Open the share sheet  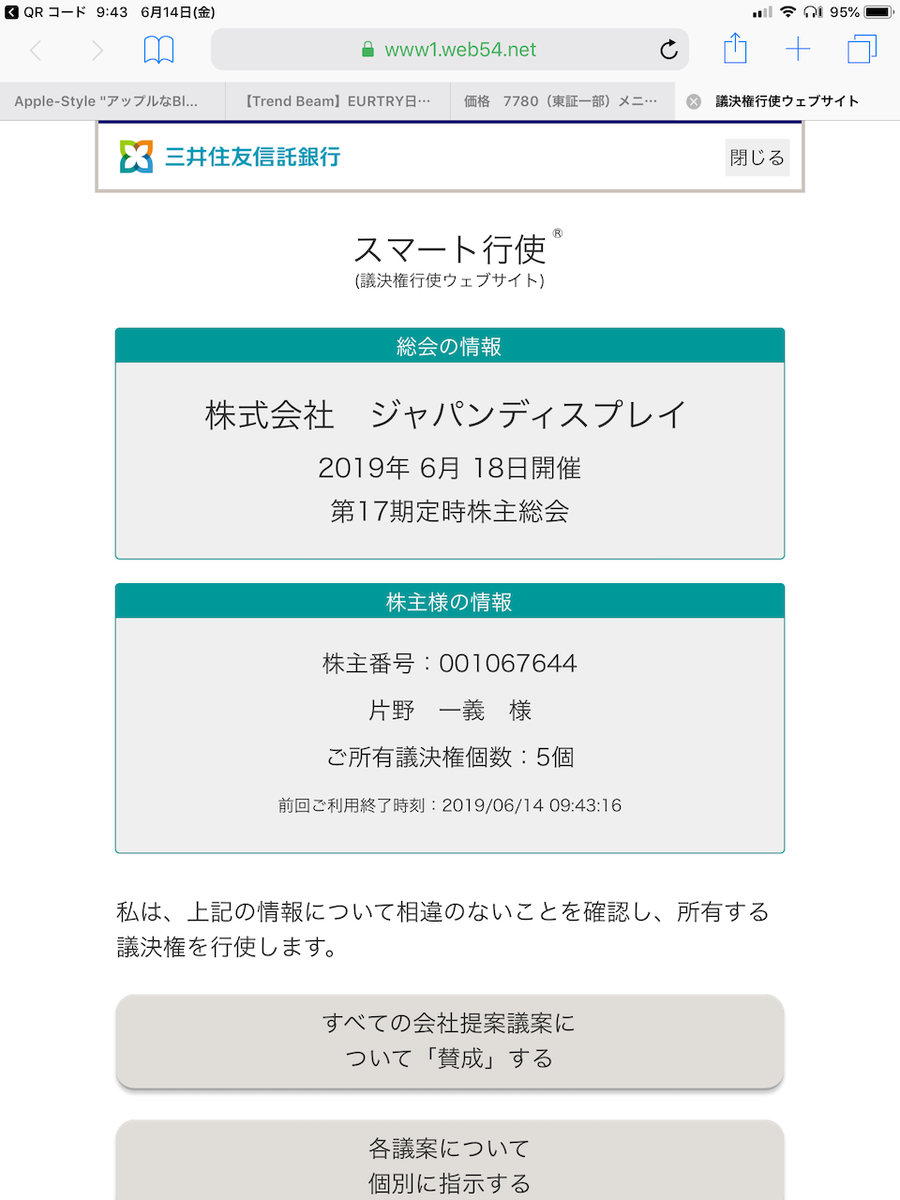click(735, 48)
